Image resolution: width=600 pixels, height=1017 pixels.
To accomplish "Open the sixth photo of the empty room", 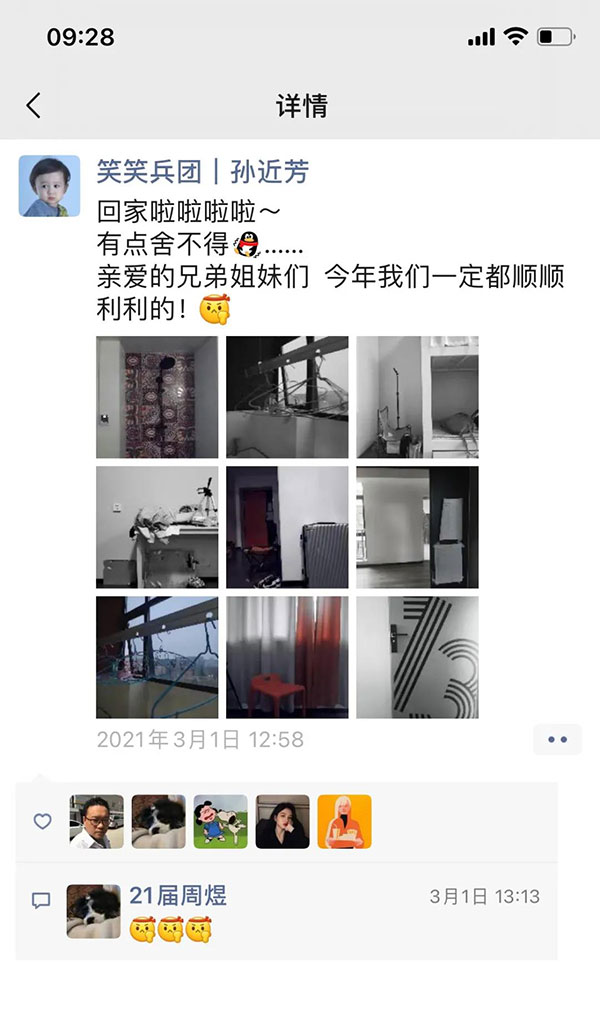I will pos(417,527).
